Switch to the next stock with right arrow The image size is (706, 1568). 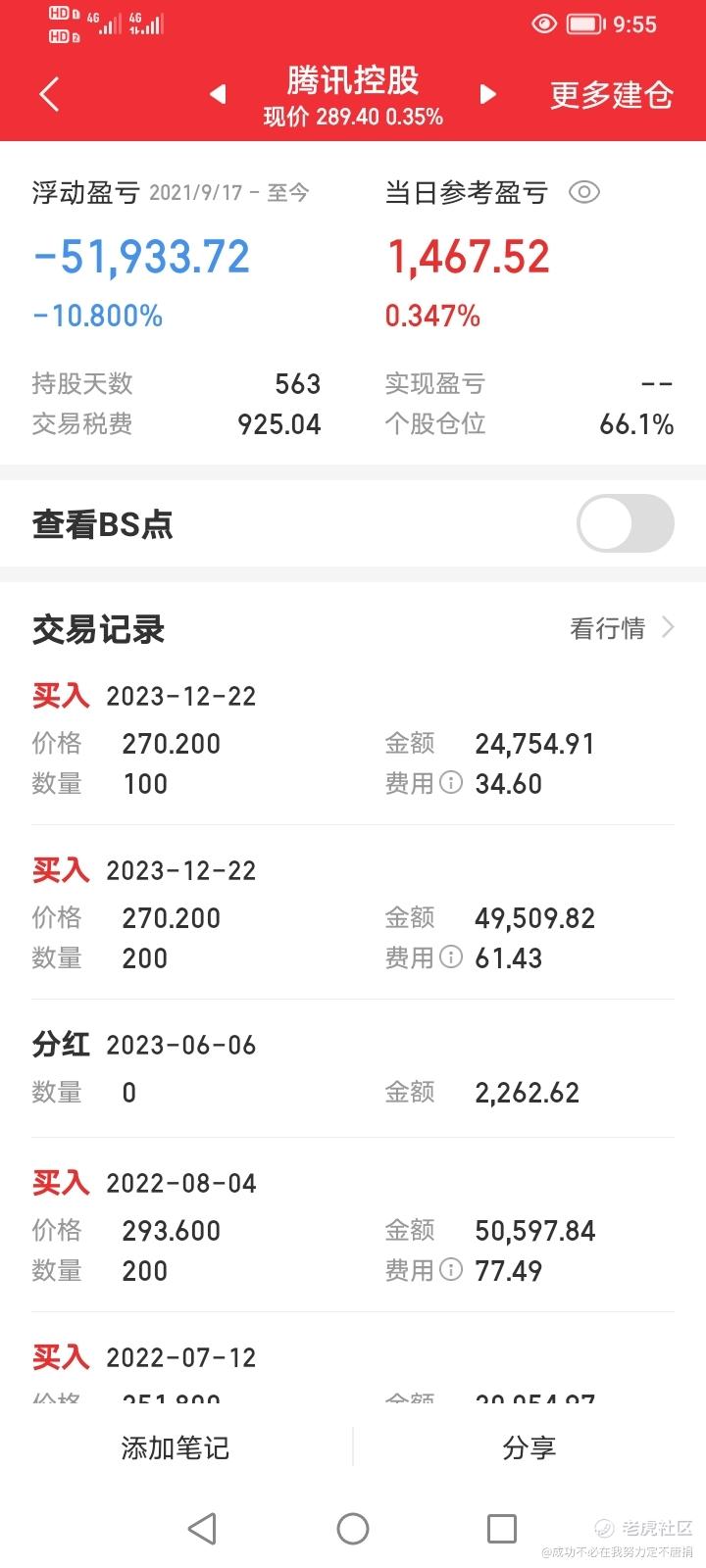point(487,94)
